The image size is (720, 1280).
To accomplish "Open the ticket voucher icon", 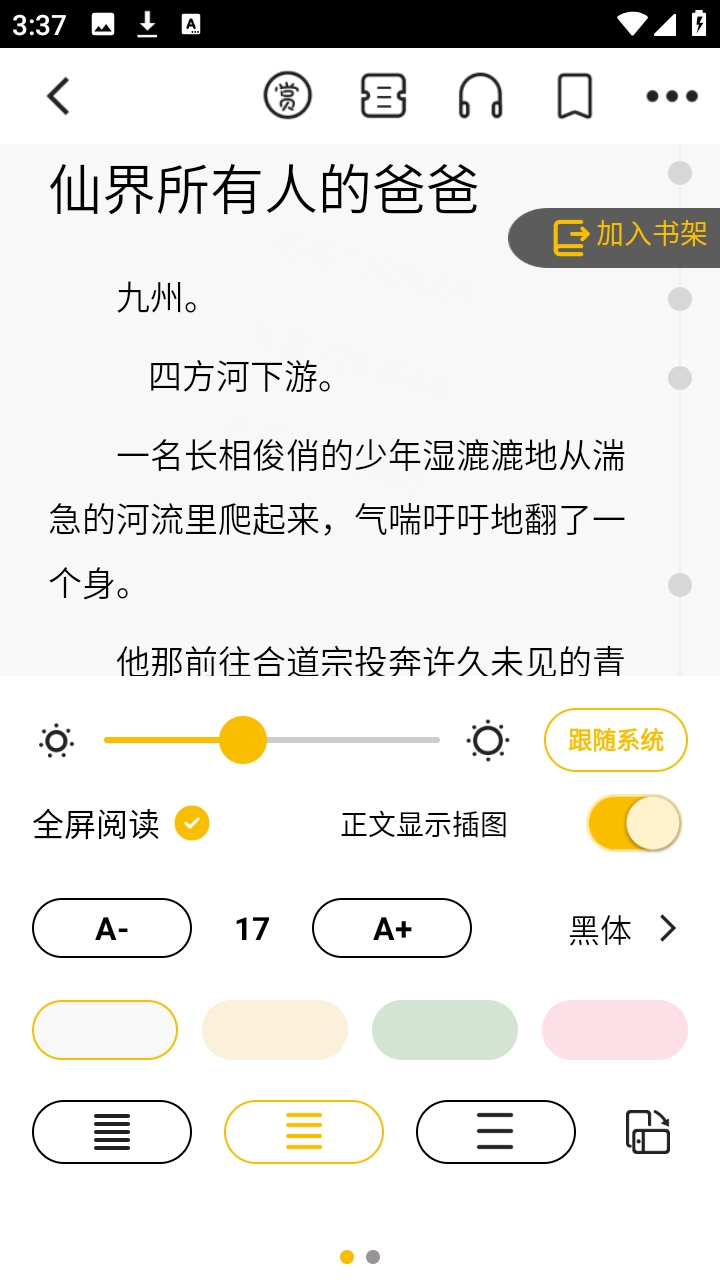I will pyautogui.click(x=383, y=96).
